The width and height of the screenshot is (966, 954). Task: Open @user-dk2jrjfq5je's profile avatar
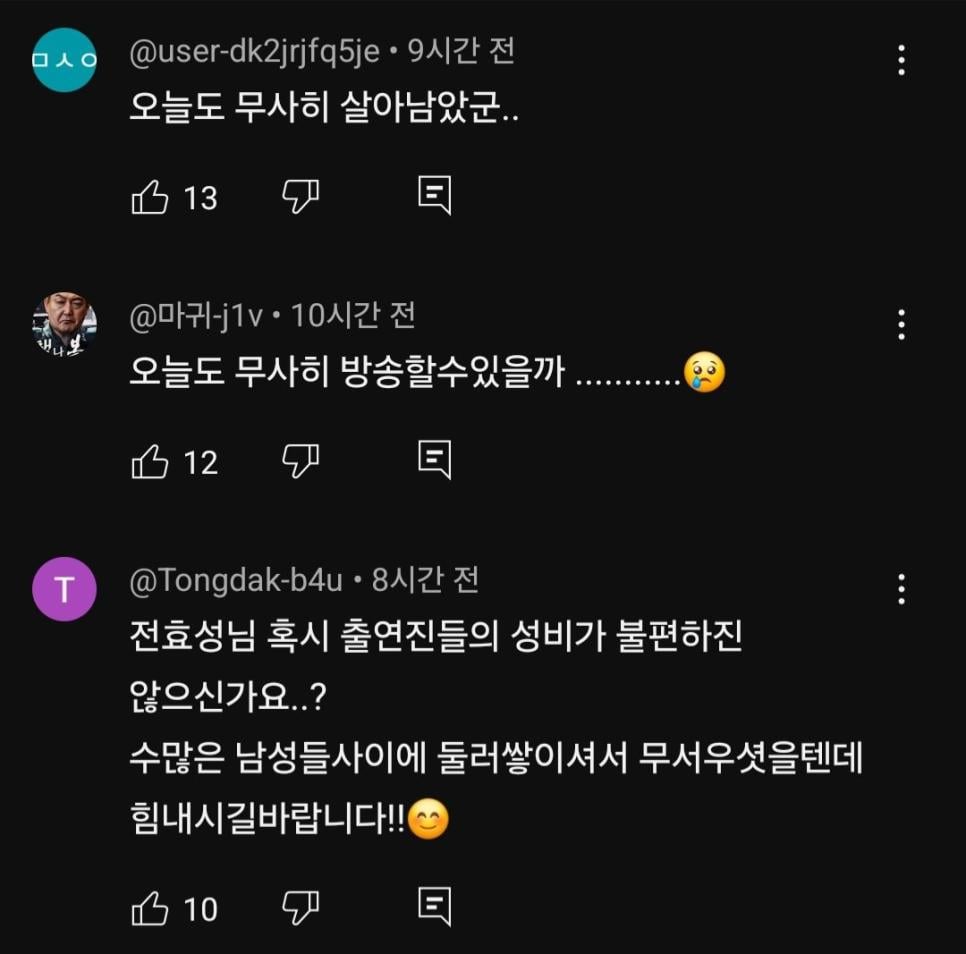[64, 60]
